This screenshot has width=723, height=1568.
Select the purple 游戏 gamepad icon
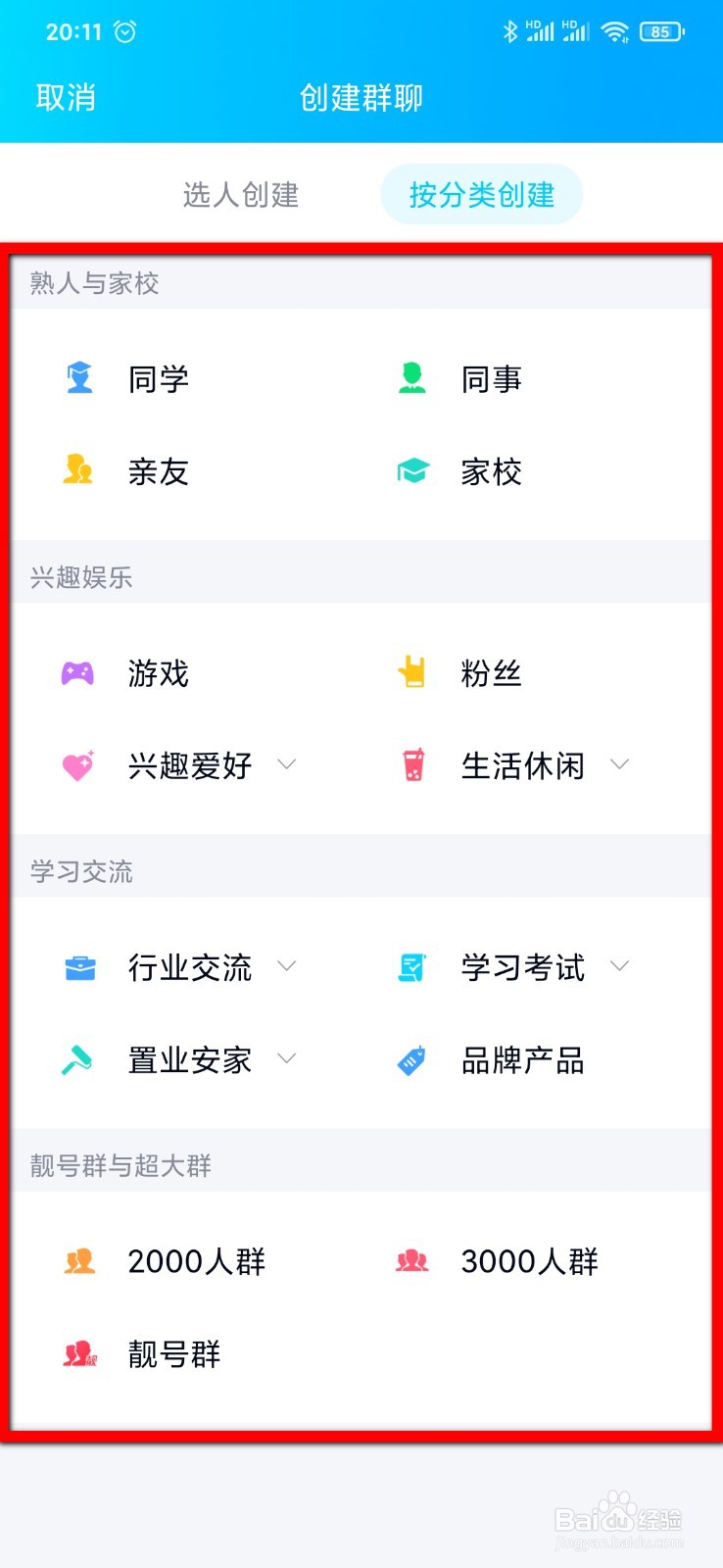click(78, 672)
